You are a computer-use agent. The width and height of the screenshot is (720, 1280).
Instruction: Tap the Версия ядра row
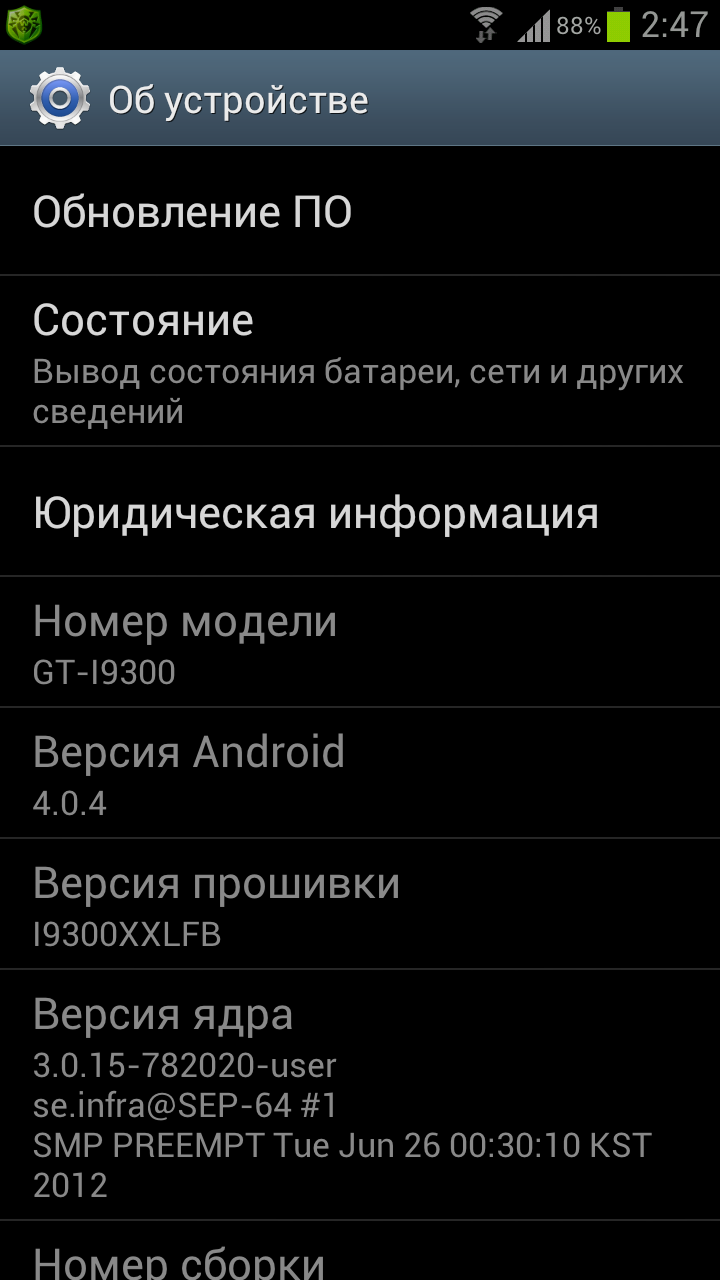tap(360, 1095)
